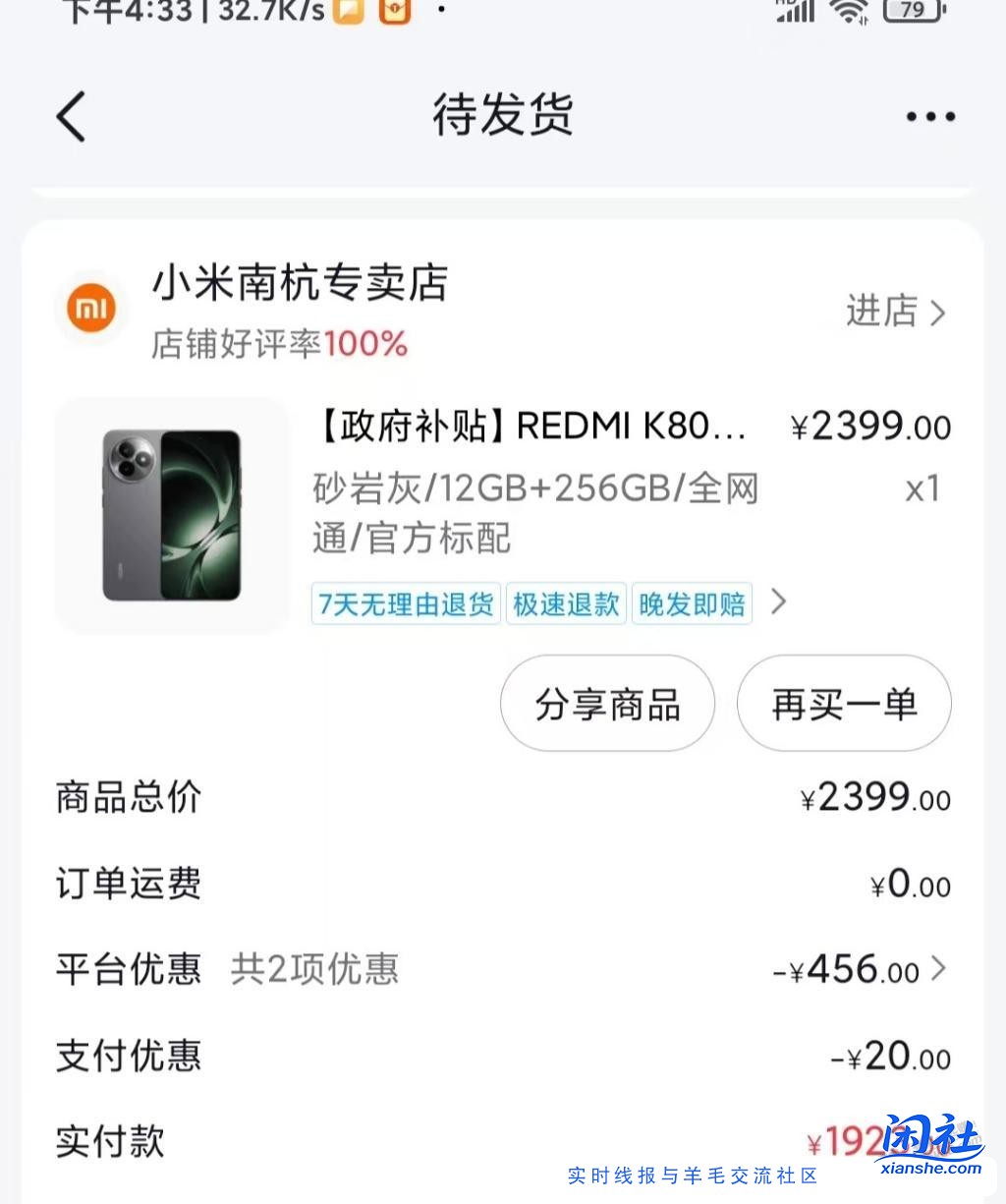This screenshot has width=1006, height=1204.
Task: Expand 共2项优惠 platform discount details
Action: (x=312, y=969)
